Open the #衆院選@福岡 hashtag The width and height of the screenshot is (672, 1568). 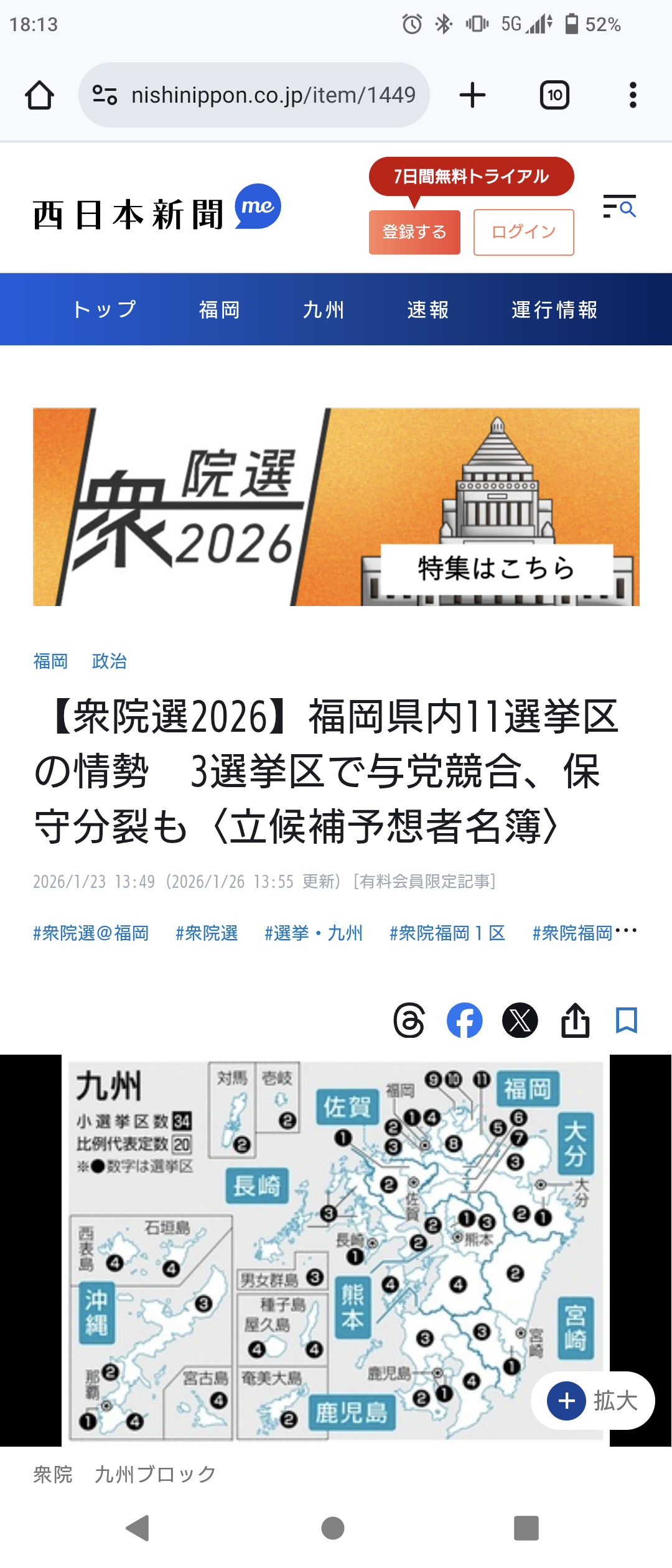(91, 933)
